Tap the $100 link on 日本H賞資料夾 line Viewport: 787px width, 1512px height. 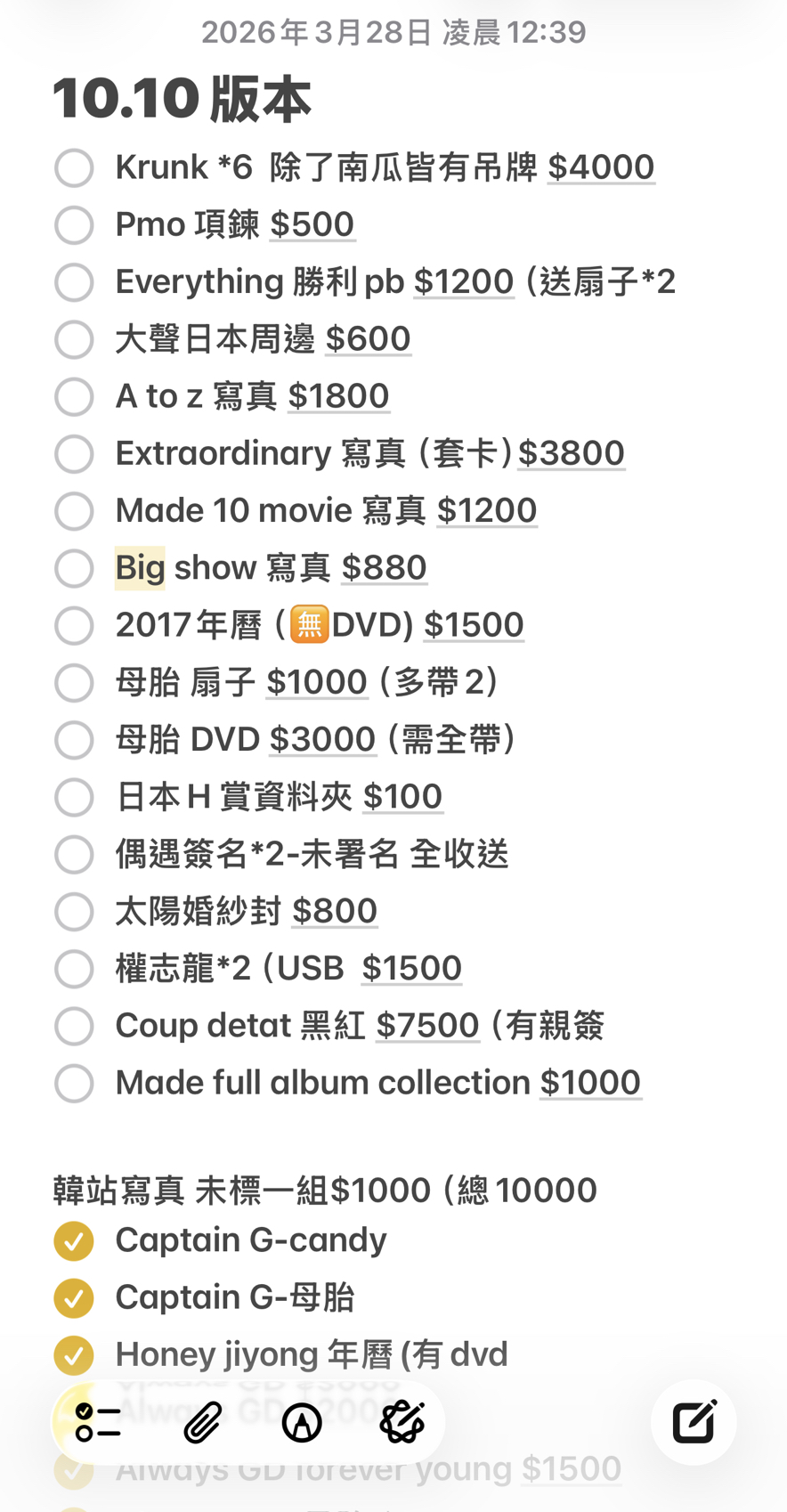(402, 798)
